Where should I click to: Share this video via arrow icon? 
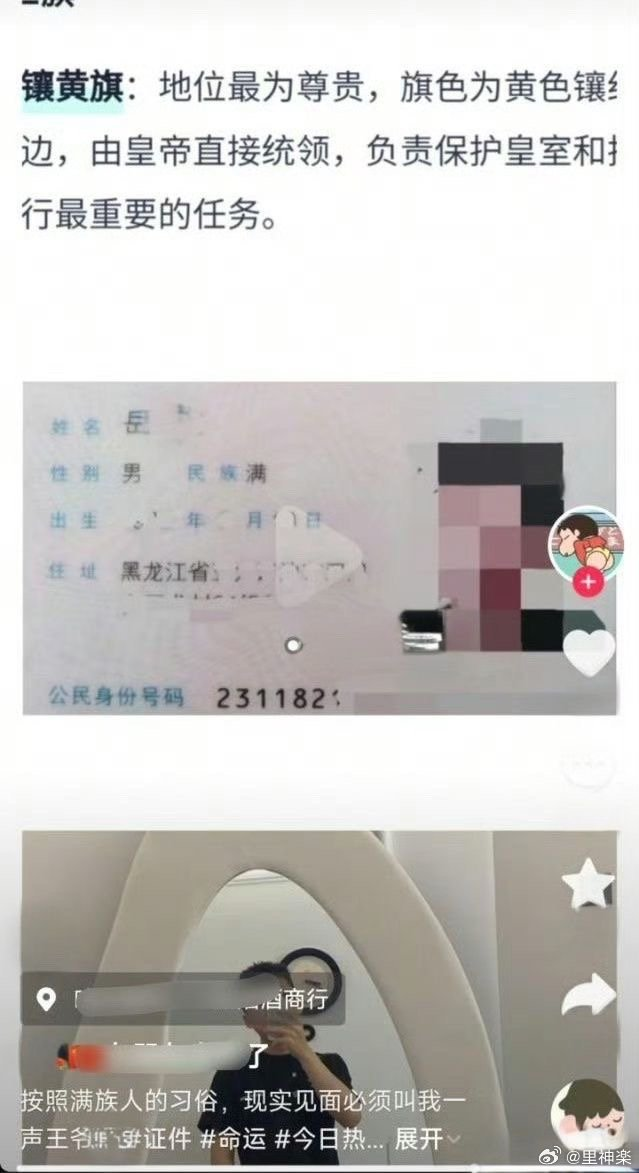588,994
